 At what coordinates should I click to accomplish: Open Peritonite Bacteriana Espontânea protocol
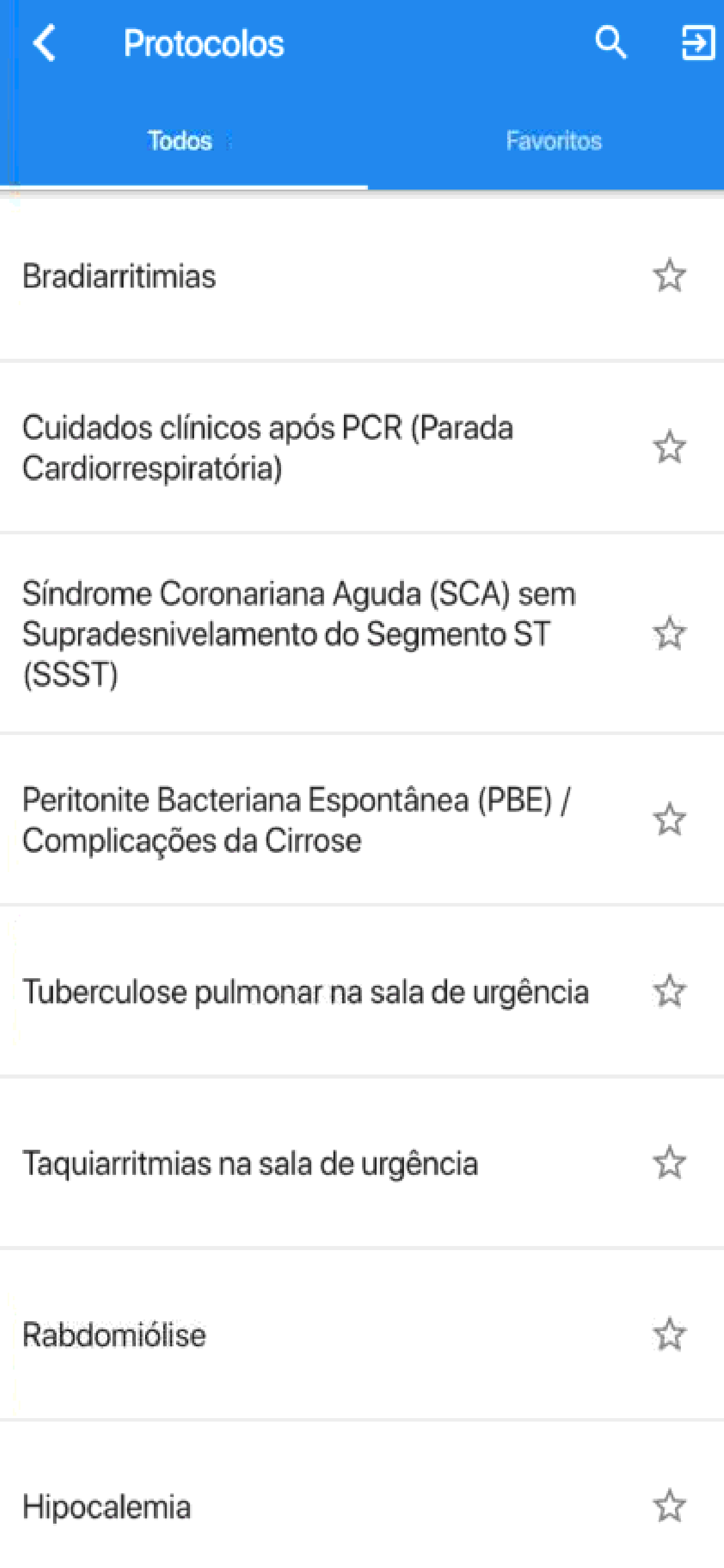296,820
